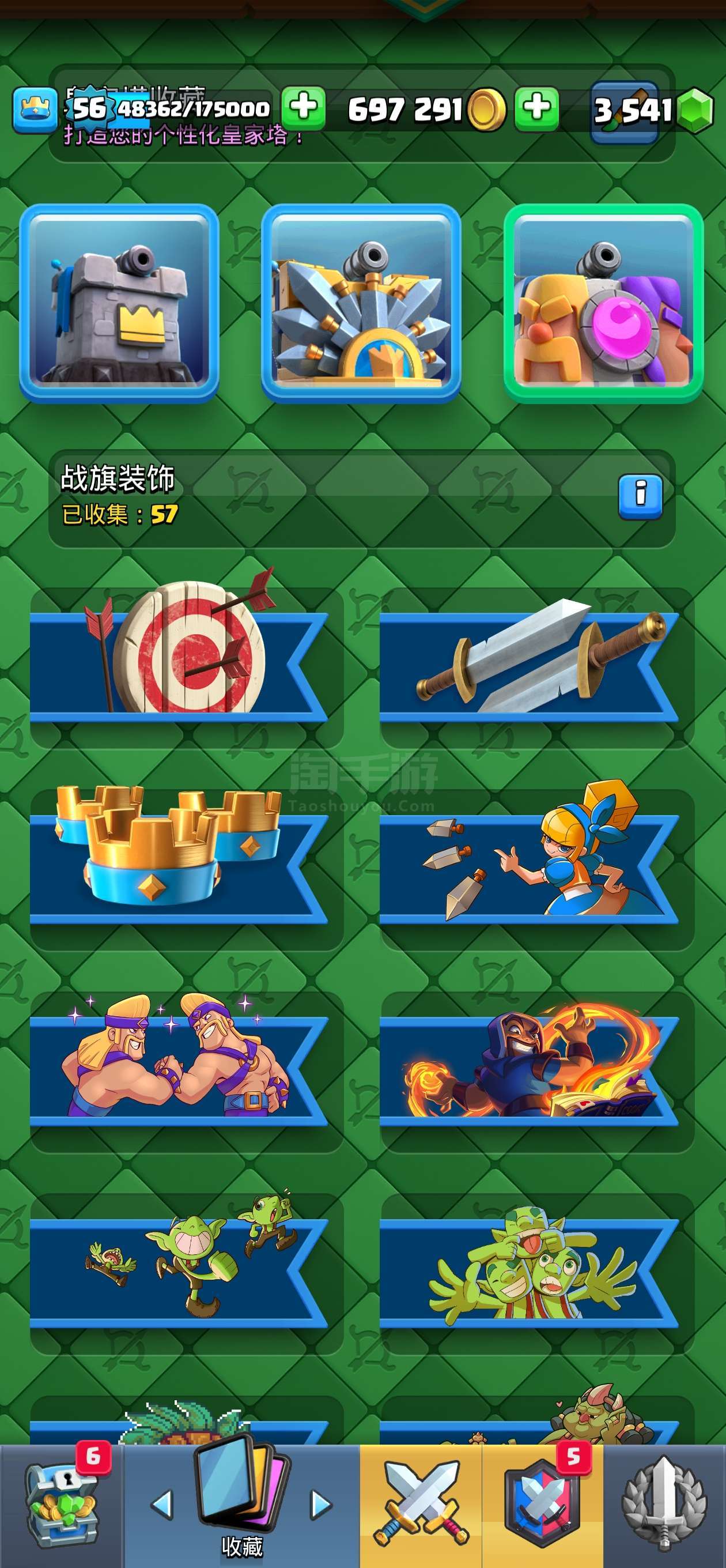Image resolution: width=726 pixels, height=1568 pixels.
Task: Switch to the crossed swords battle tab
Action: 421,1505
